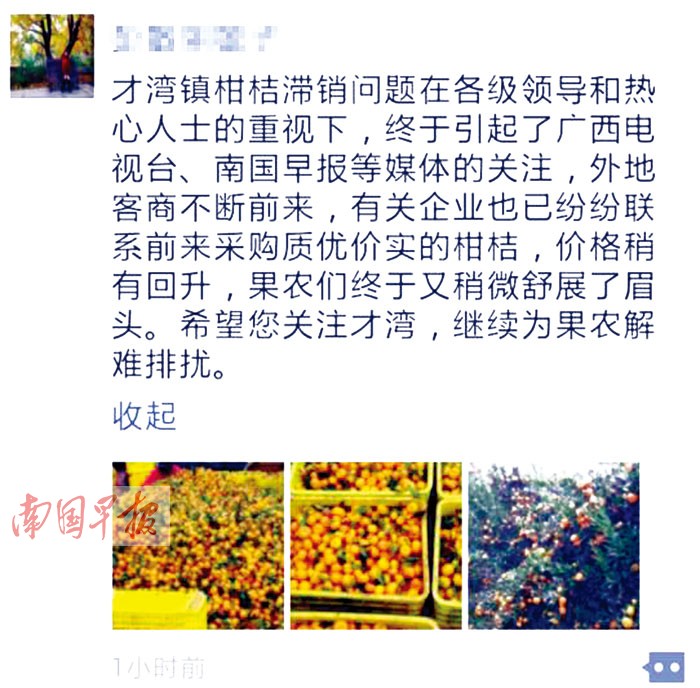This screenshot has height=688, width=700.
Task: Open the blurred poster name
Action: click(x=193, y=39)
